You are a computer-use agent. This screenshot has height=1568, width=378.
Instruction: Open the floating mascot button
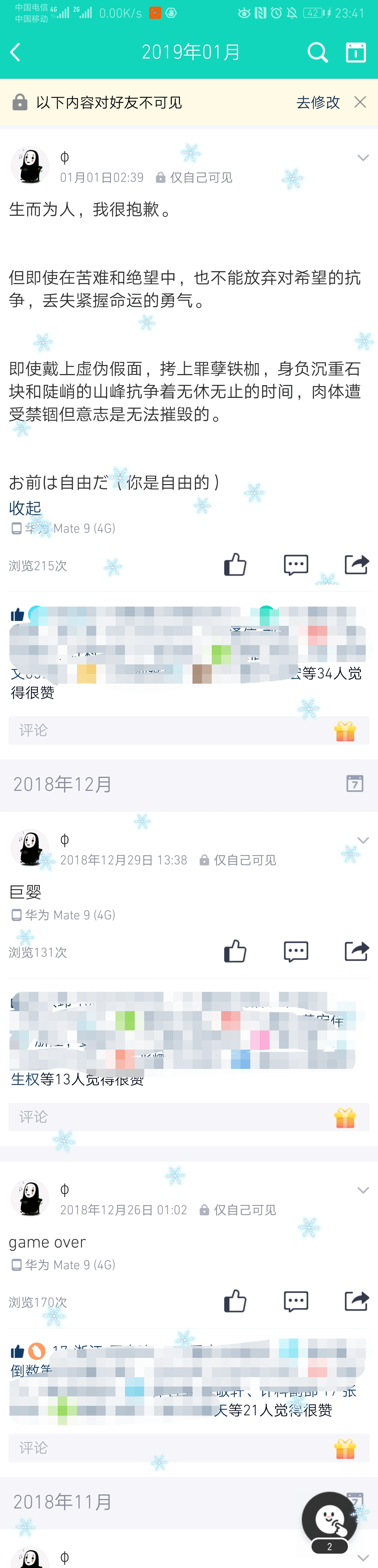(x=329, y=1520)
